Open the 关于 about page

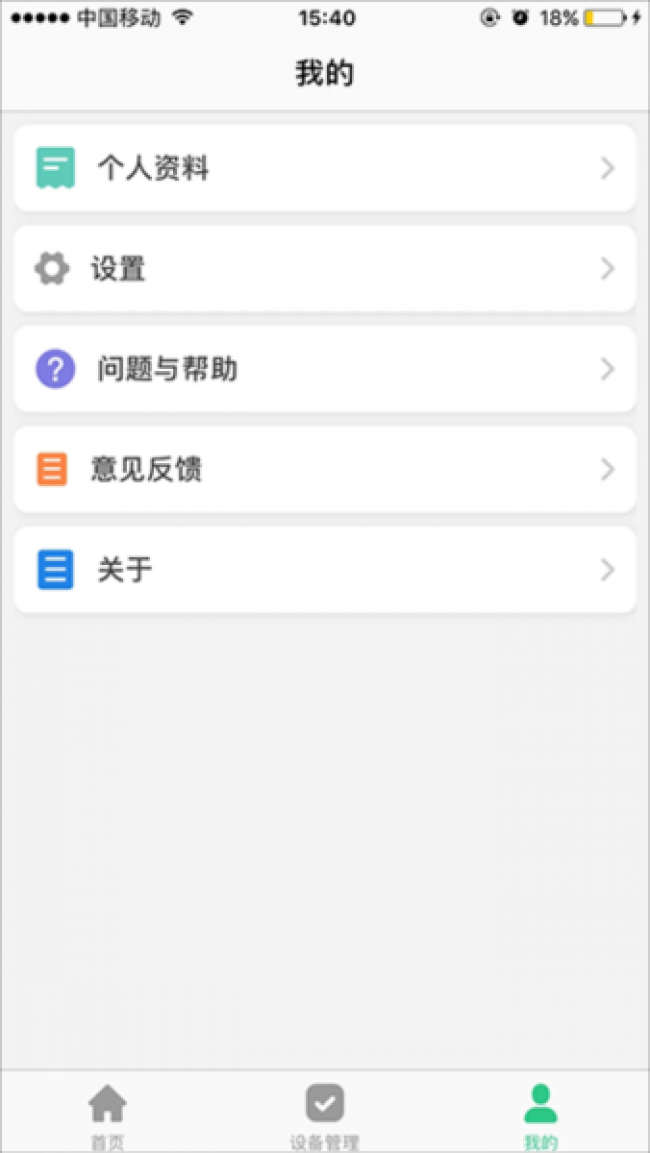point(325,570)
